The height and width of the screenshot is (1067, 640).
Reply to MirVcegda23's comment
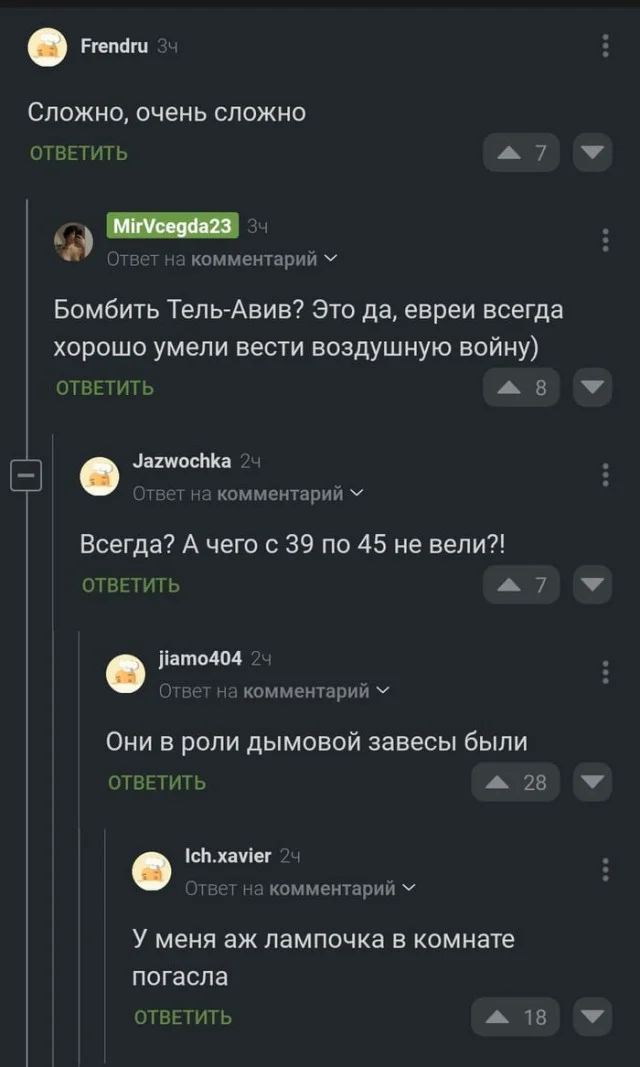(105, 387)
